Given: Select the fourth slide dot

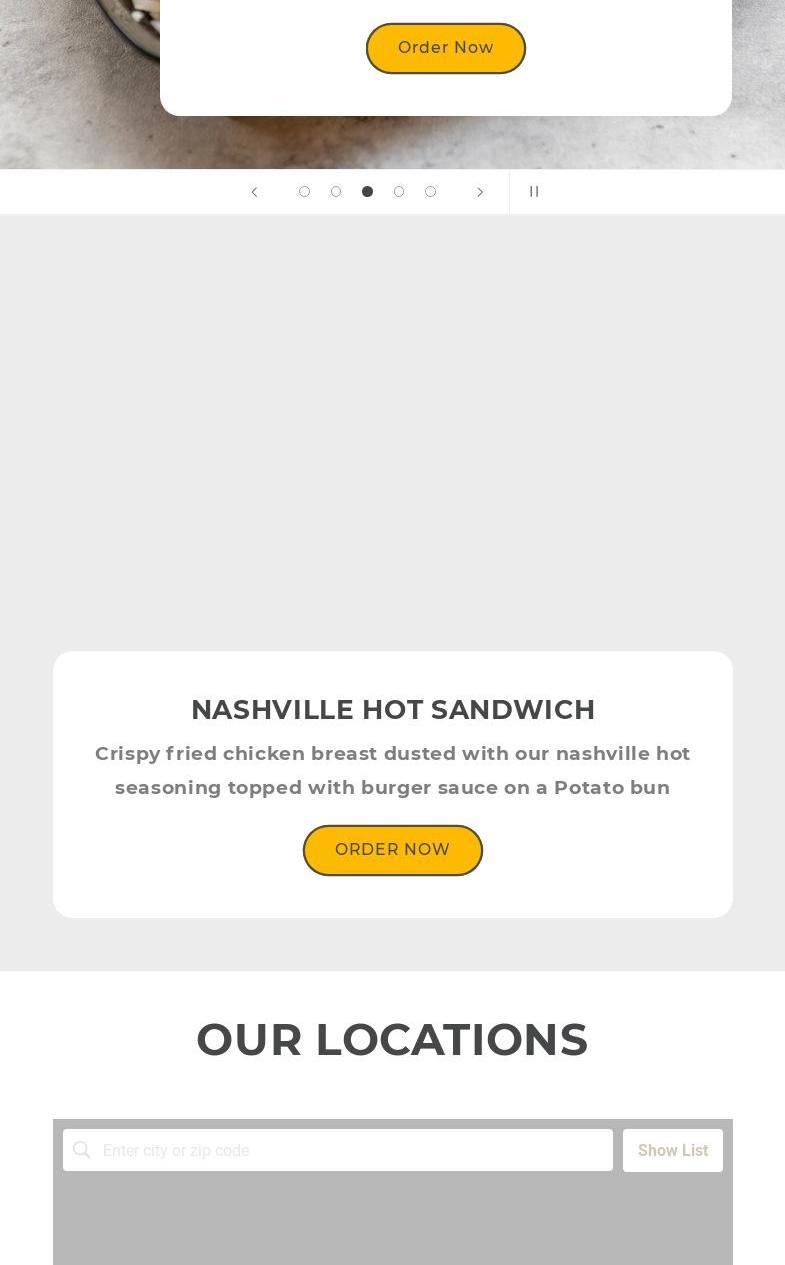Looking at the screenshot, I should pos(399,192).
